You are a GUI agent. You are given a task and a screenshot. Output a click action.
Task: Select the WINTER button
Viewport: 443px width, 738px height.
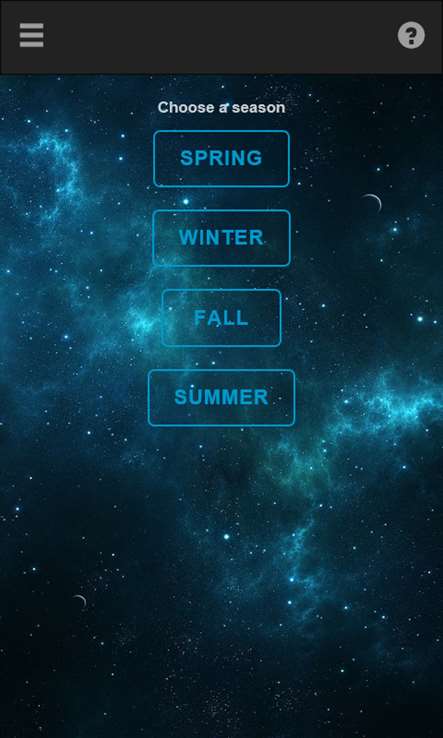221,238
